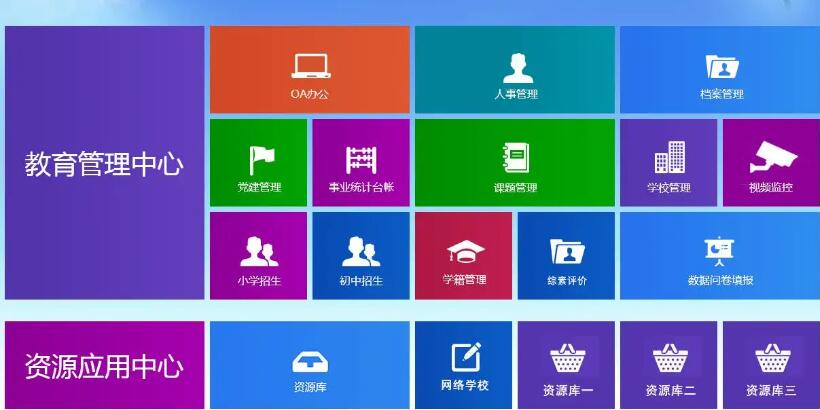Open 资源库一 tile
The height and width of the screenshot is (410, 820).
click(x=566, y=366)
